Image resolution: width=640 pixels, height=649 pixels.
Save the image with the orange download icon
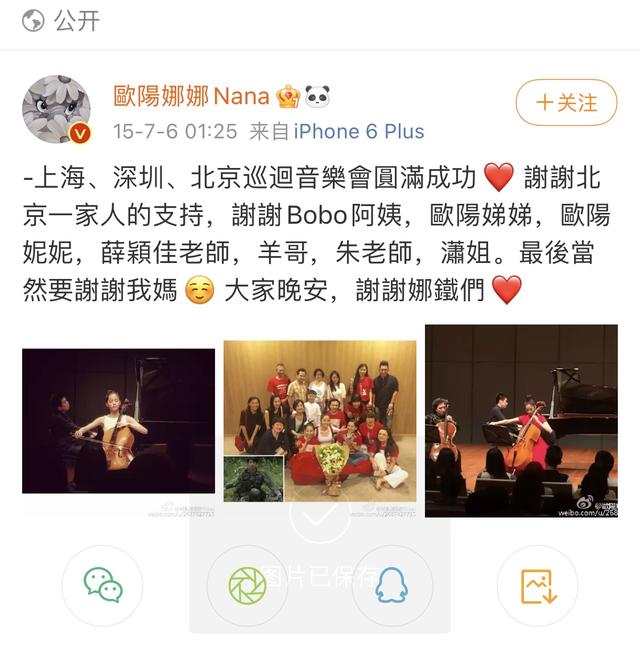click(x=537, y=585)
